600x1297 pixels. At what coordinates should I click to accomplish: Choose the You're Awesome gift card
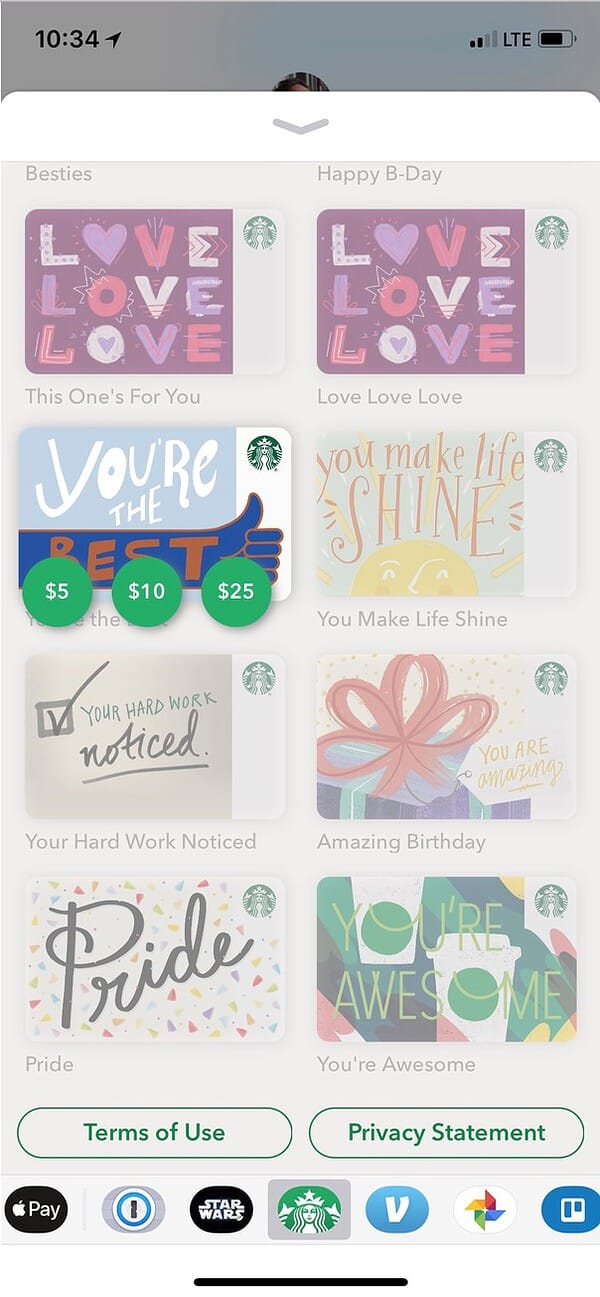point(446,960)
